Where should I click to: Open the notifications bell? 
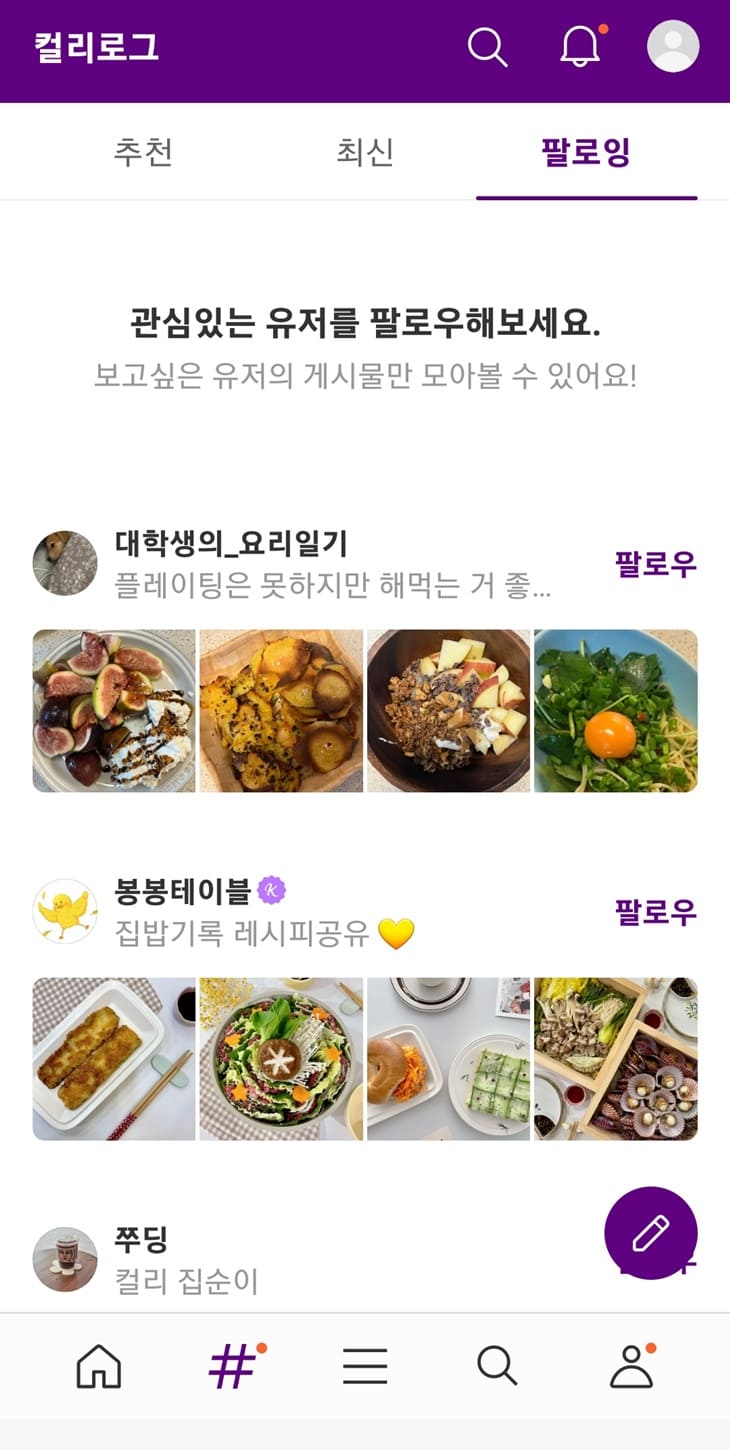click(580, 47)
